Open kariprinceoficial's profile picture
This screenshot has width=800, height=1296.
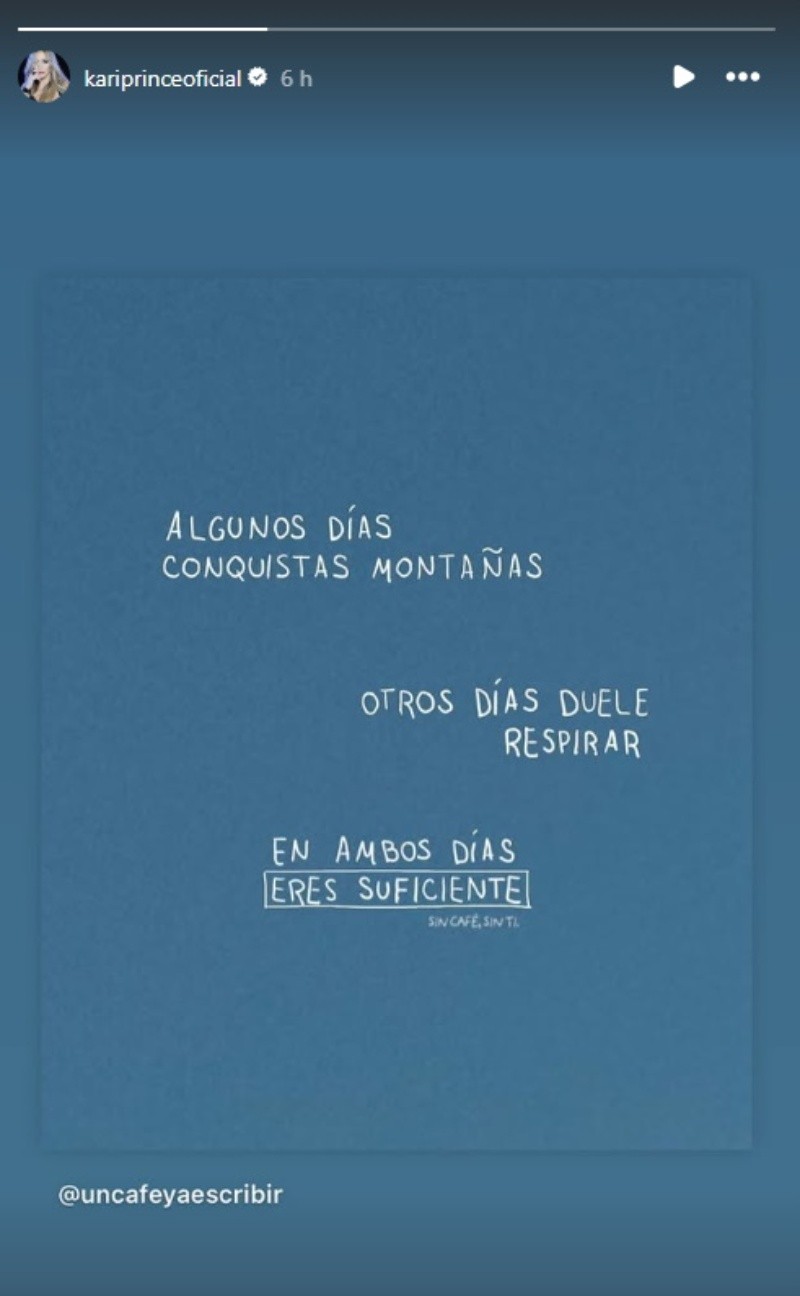click(x=44, y=77)
